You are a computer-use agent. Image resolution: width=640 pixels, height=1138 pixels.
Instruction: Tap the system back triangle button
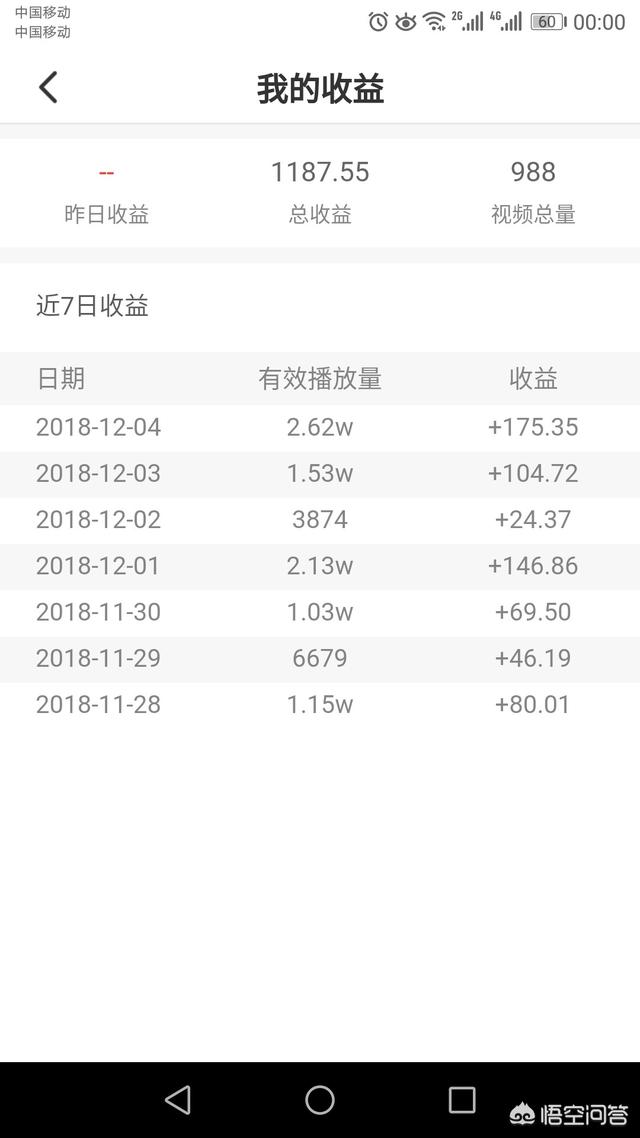(x=178, y=1100)
